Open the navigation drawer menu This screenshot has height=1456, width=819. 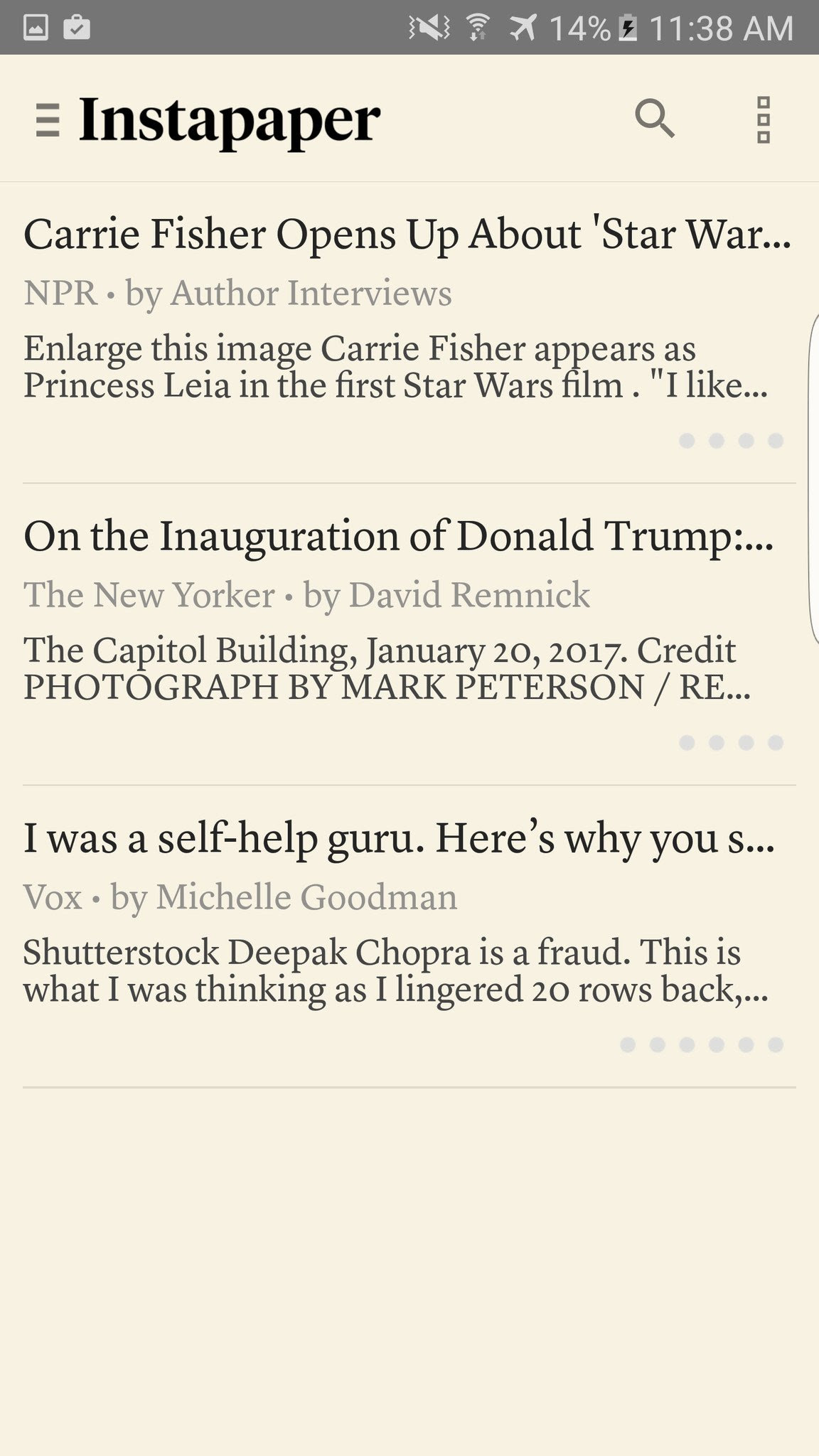point(48,119)
